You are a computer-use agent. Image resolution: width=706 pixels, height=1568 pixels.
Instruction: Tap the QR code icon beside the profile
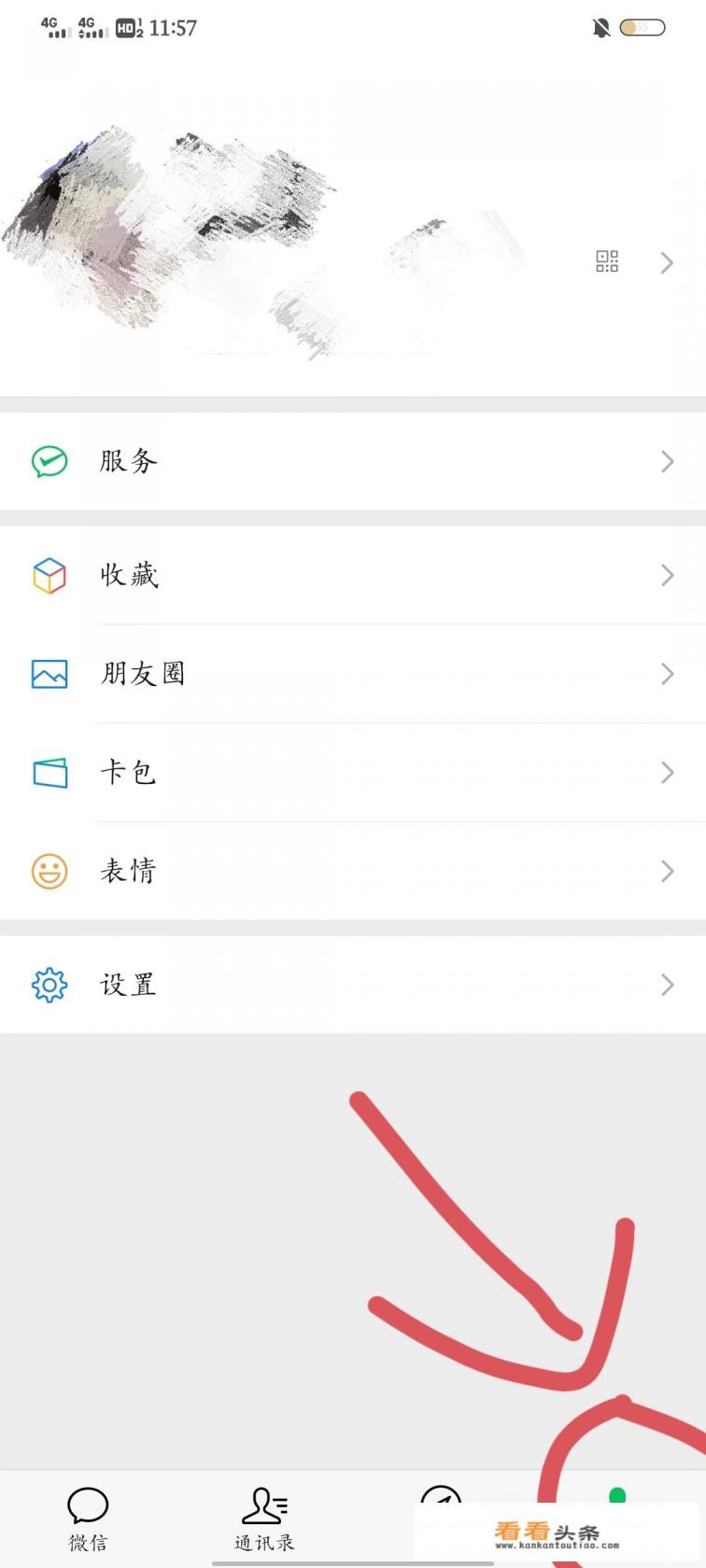click(606, 262)
